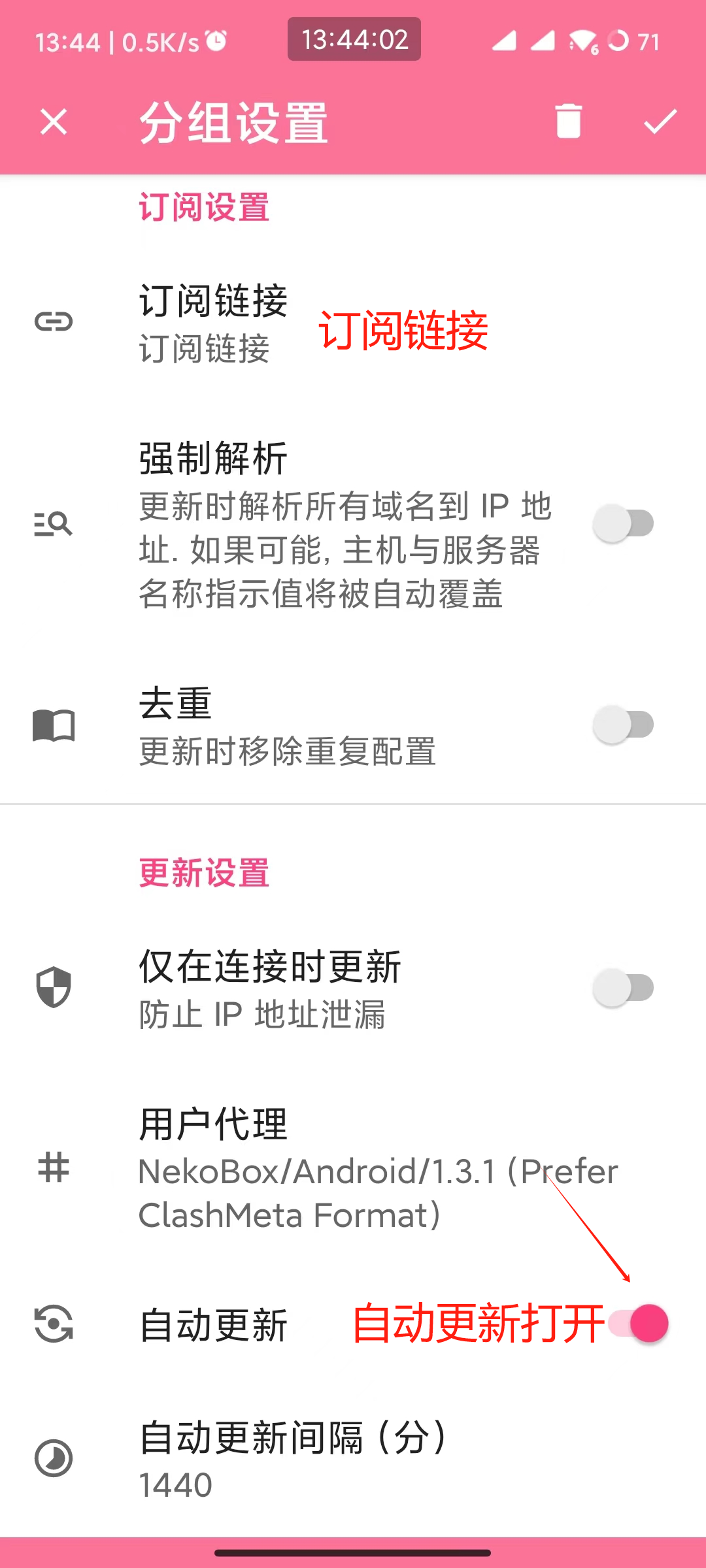Delete this group using the trash icon

[x=568, y=122]
